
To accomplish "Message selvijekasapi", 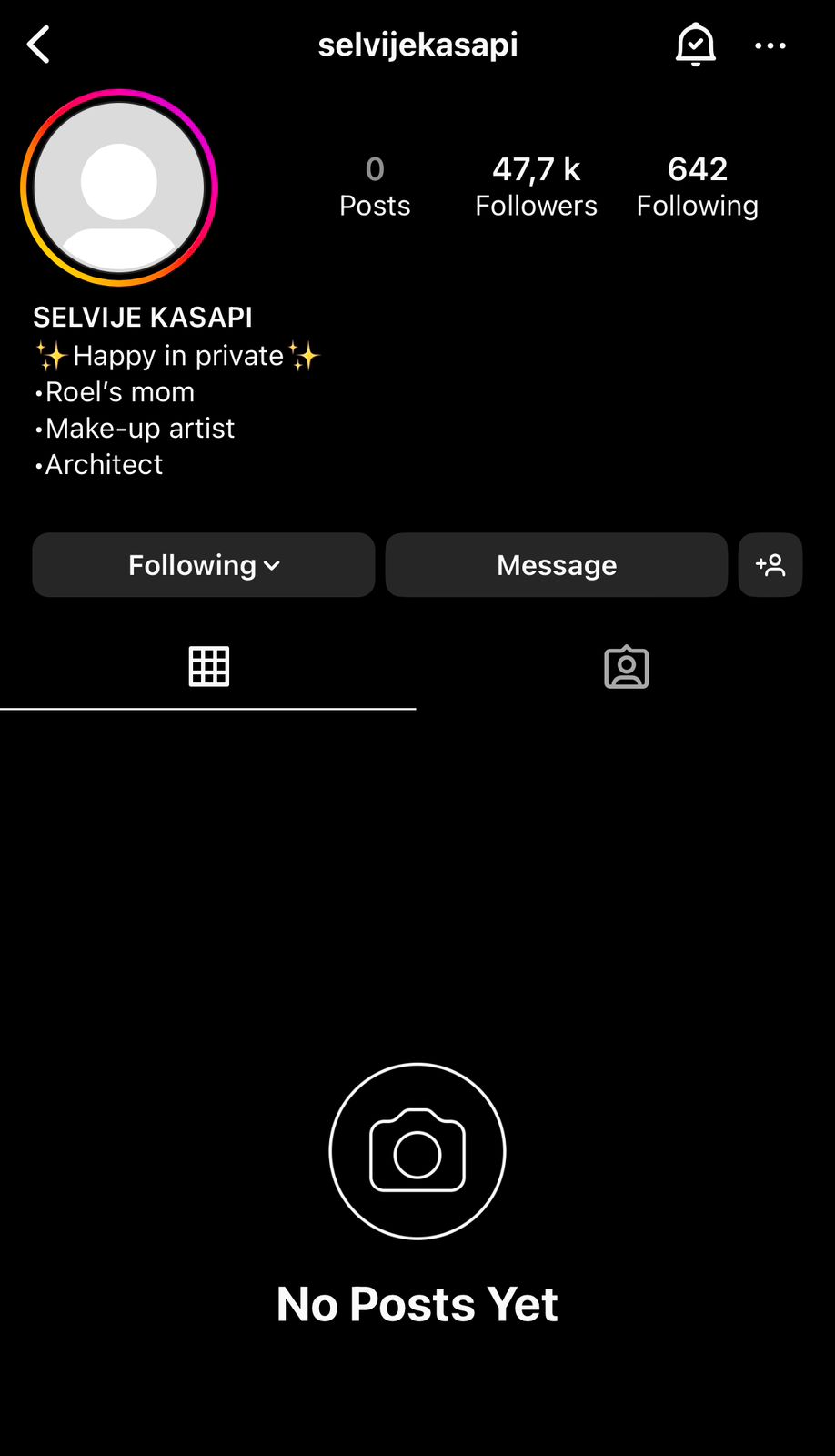I will pyautogui.click(x=557, y=565).
